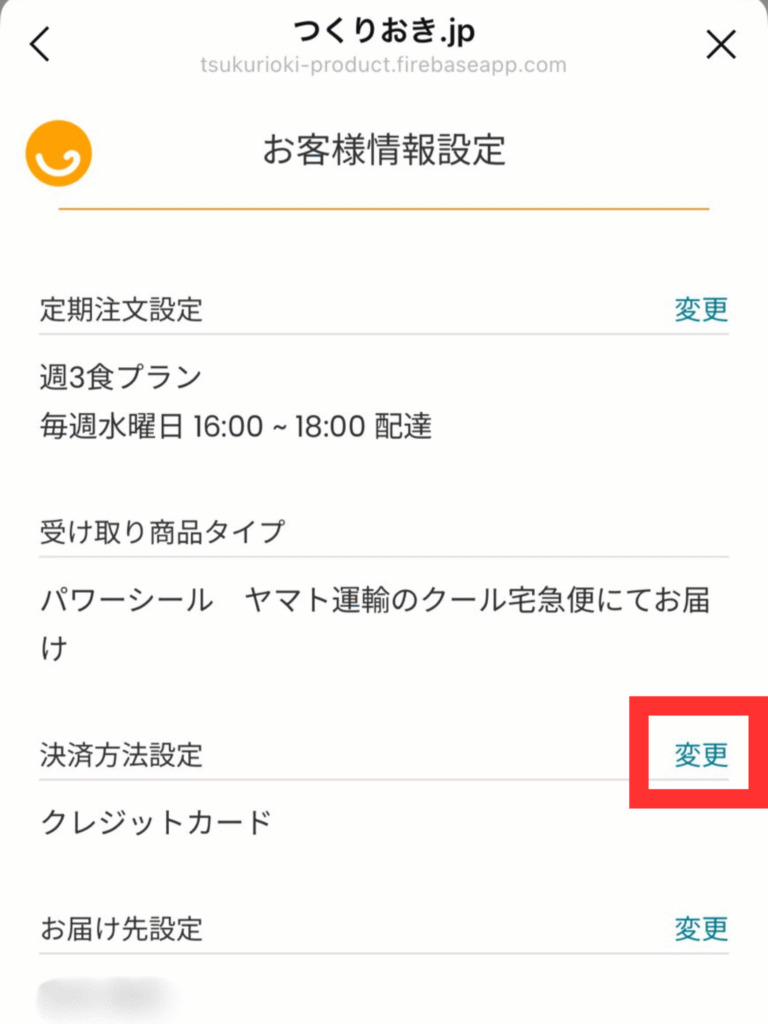Screen dimensions: 768x1024
Task: Go back using the top-left arrow
Action: click(x=40, y=45)
